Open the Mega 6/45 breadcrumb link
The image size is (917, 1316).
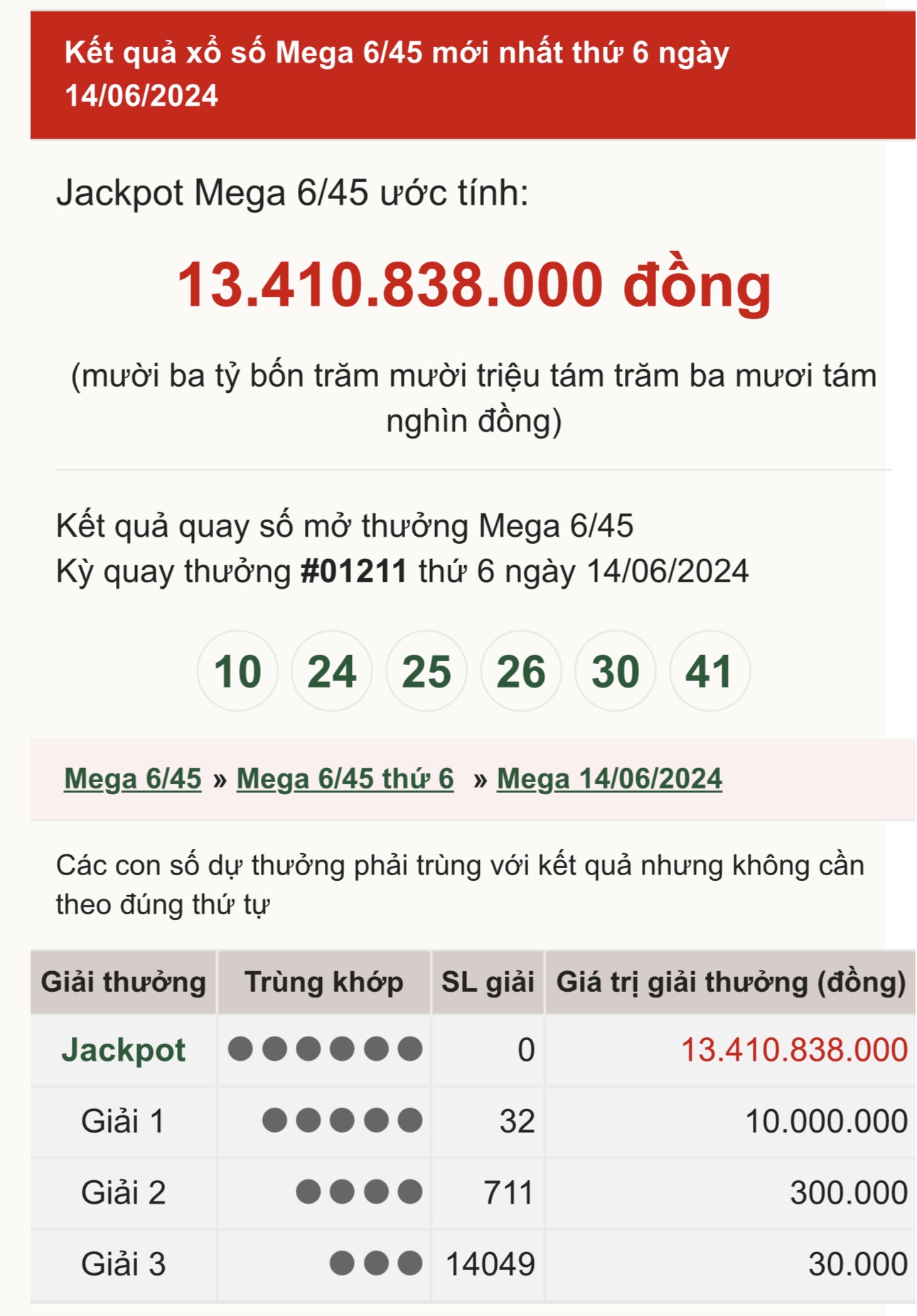133,779
